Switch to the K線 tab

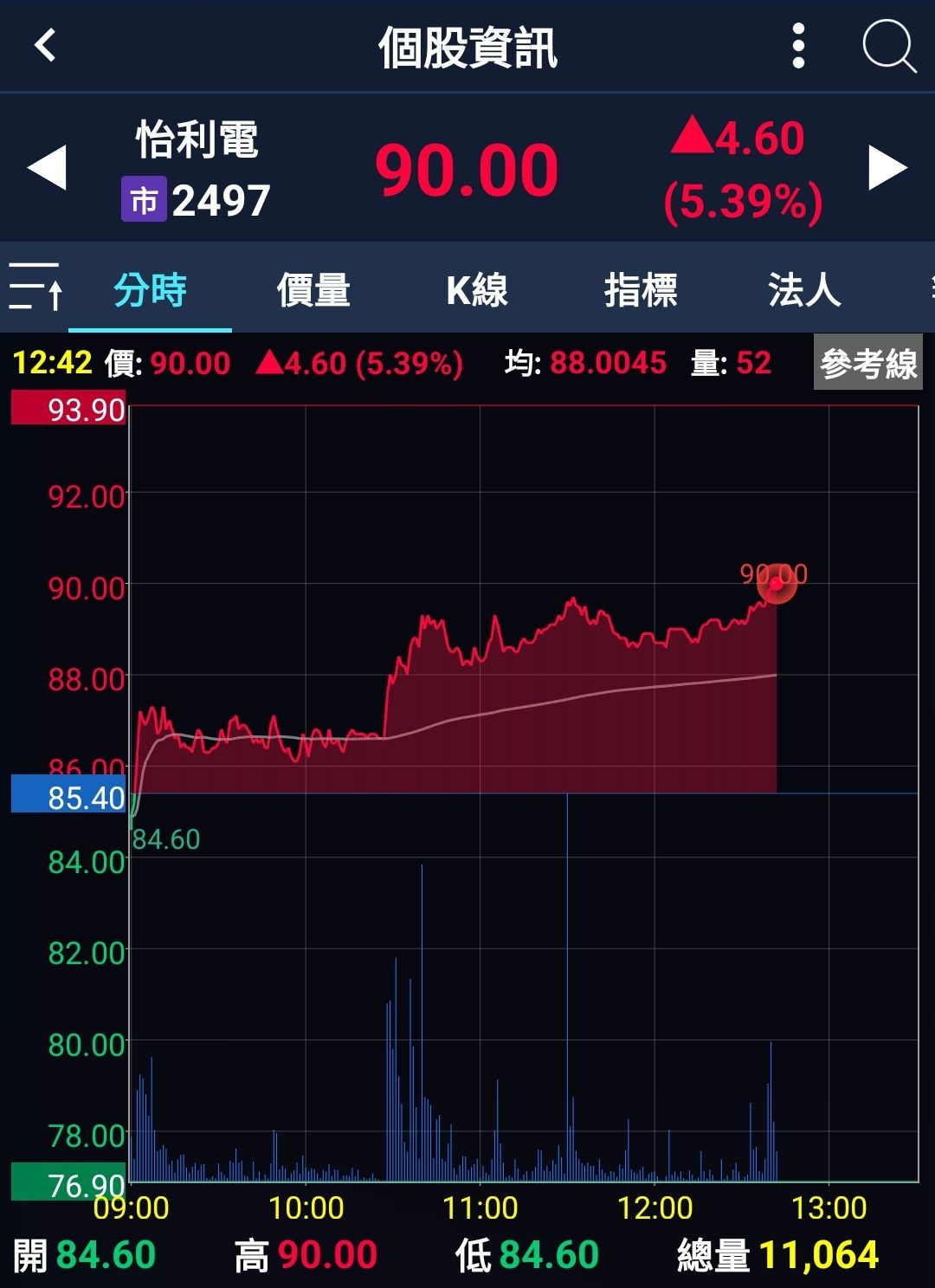coord(477,289)
